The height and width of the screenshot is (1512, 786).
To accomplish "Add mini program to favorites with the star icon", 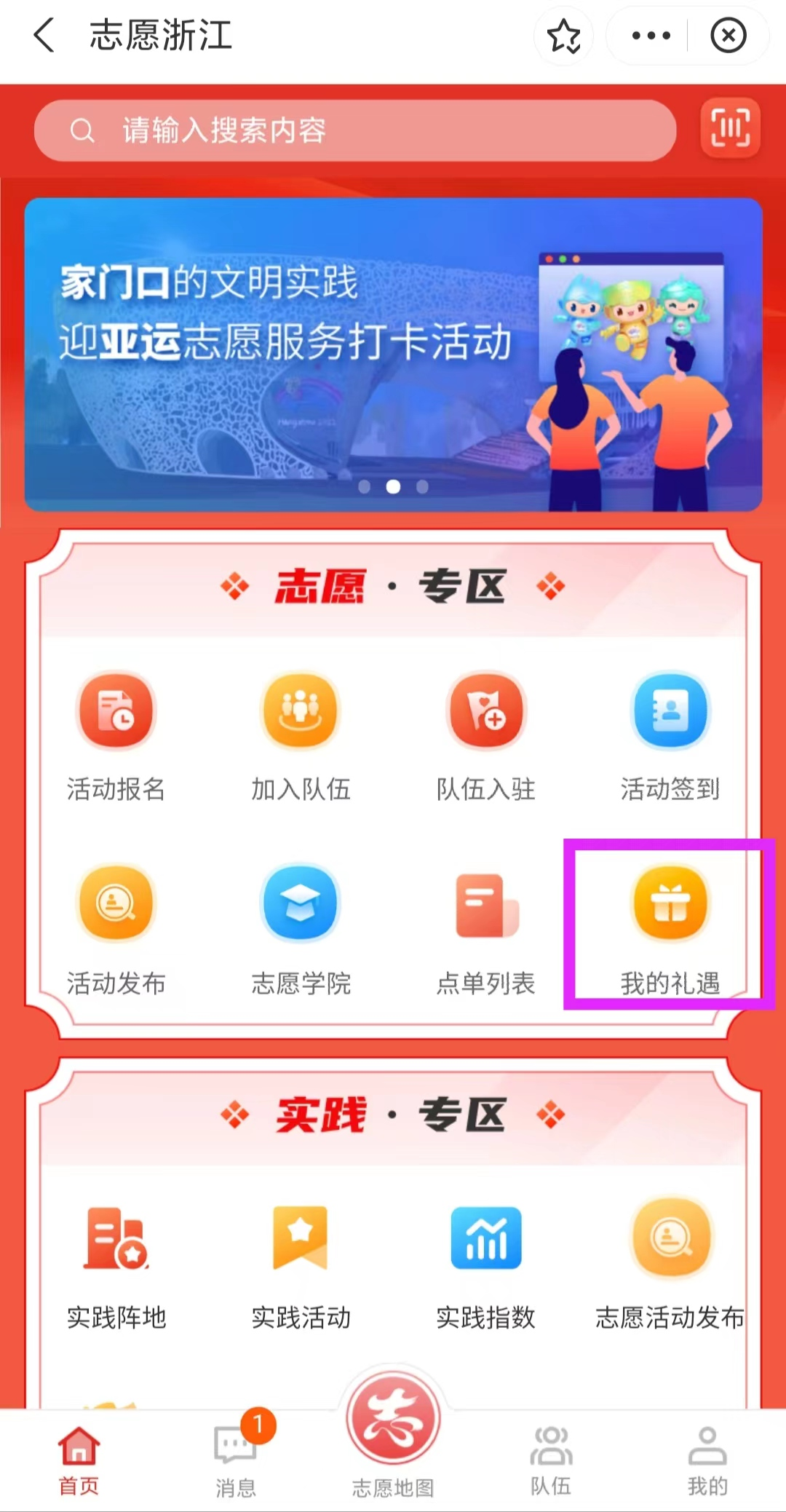I will pos(564,36).
